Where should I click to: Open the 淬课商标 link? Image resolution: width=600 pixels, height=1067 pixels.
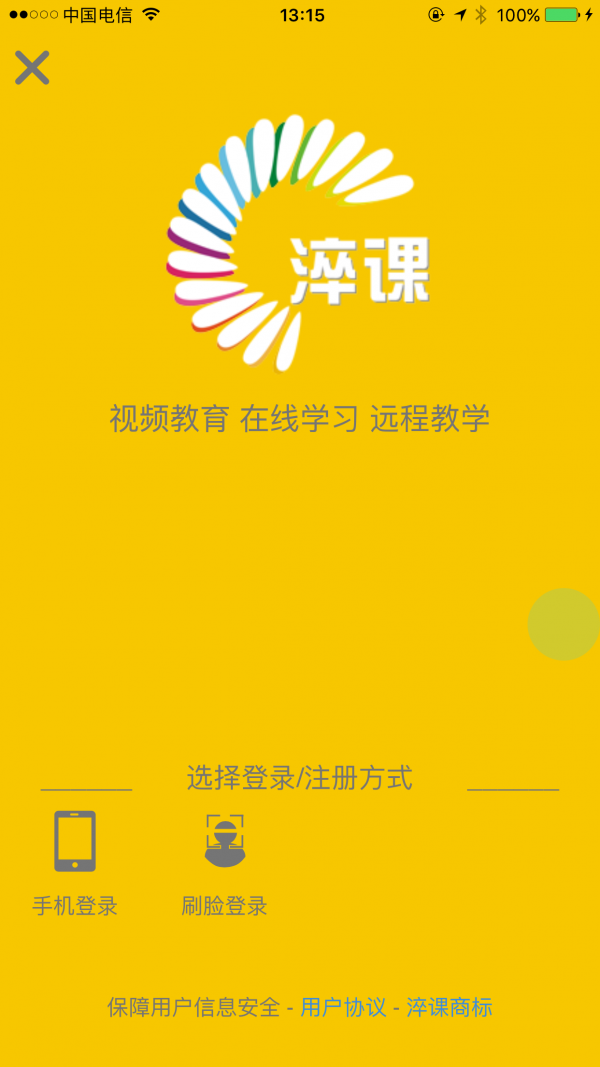click(449, 1007)
